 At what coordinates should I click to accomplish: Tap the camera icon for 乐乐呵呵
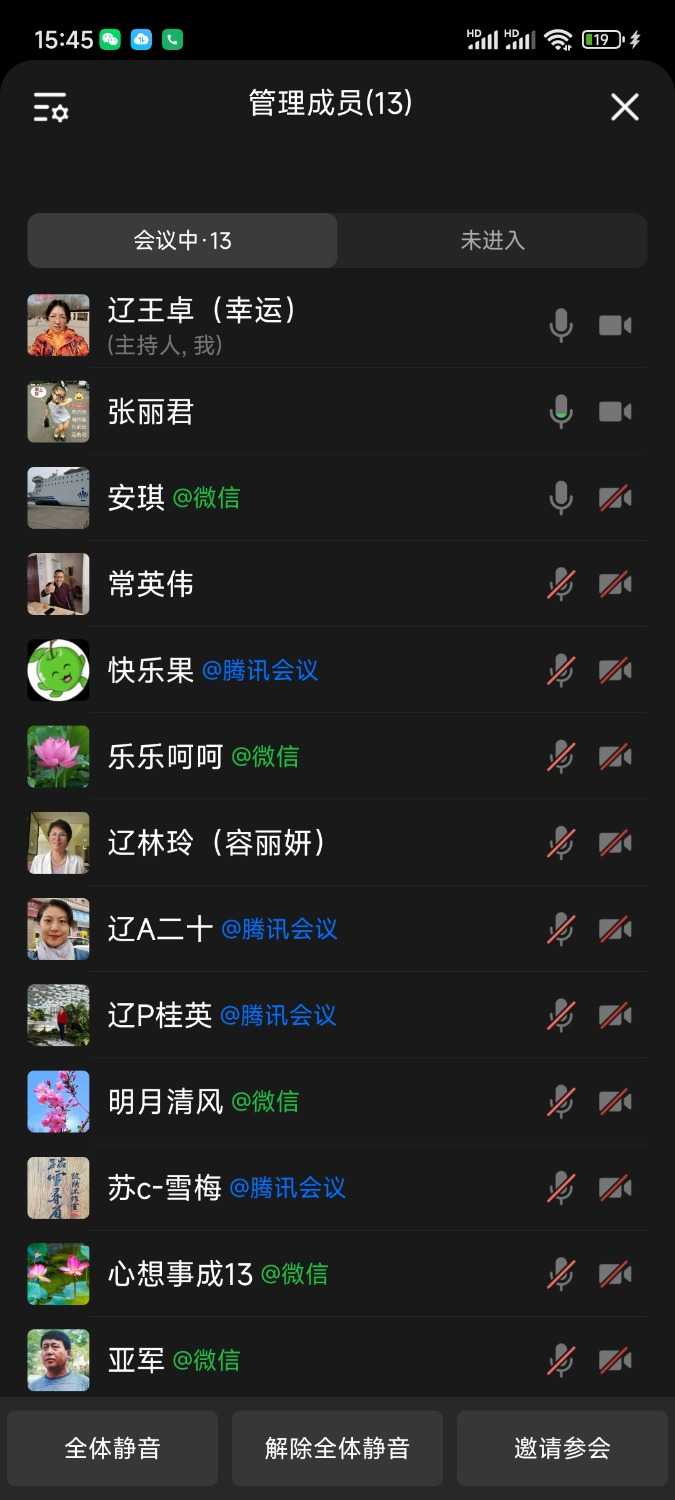coord(615,757)
